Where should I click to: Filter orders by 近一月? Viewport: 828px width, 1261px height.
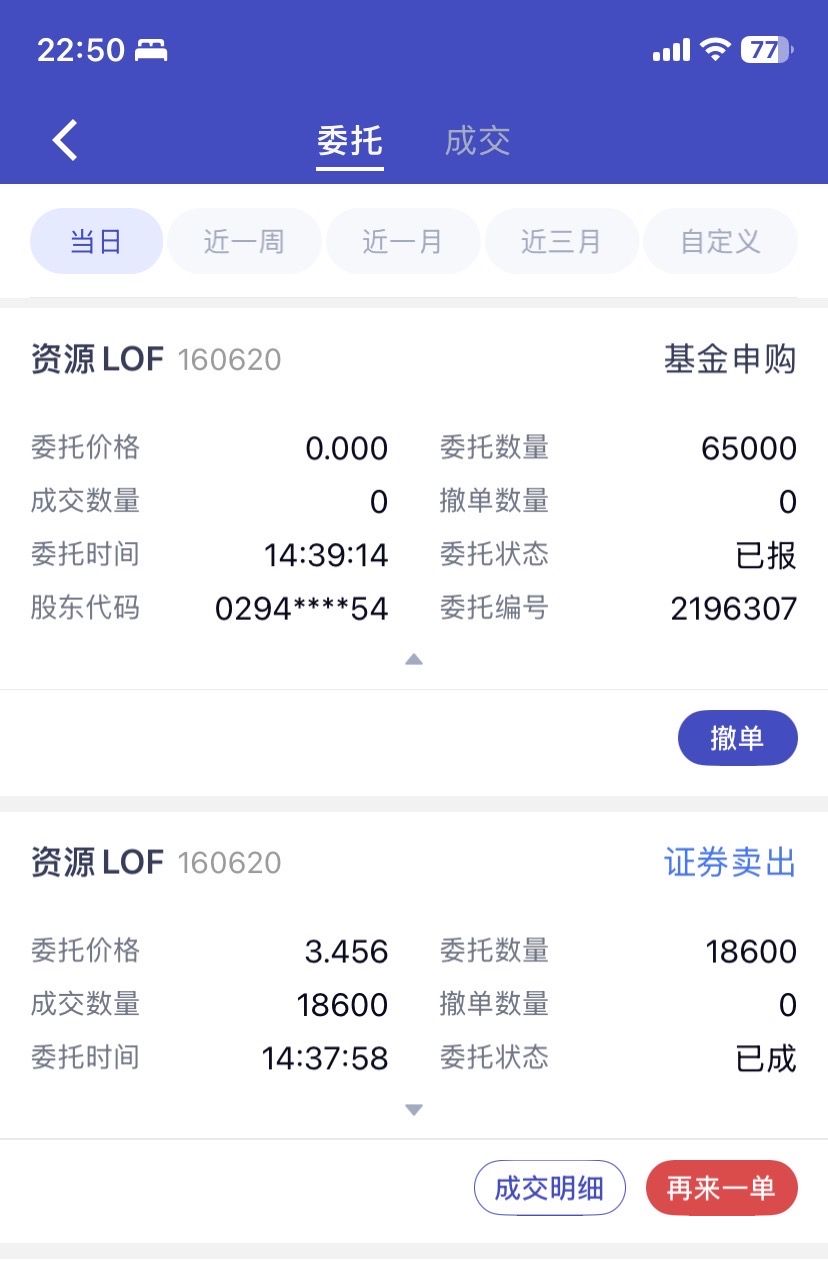(402, 241)
